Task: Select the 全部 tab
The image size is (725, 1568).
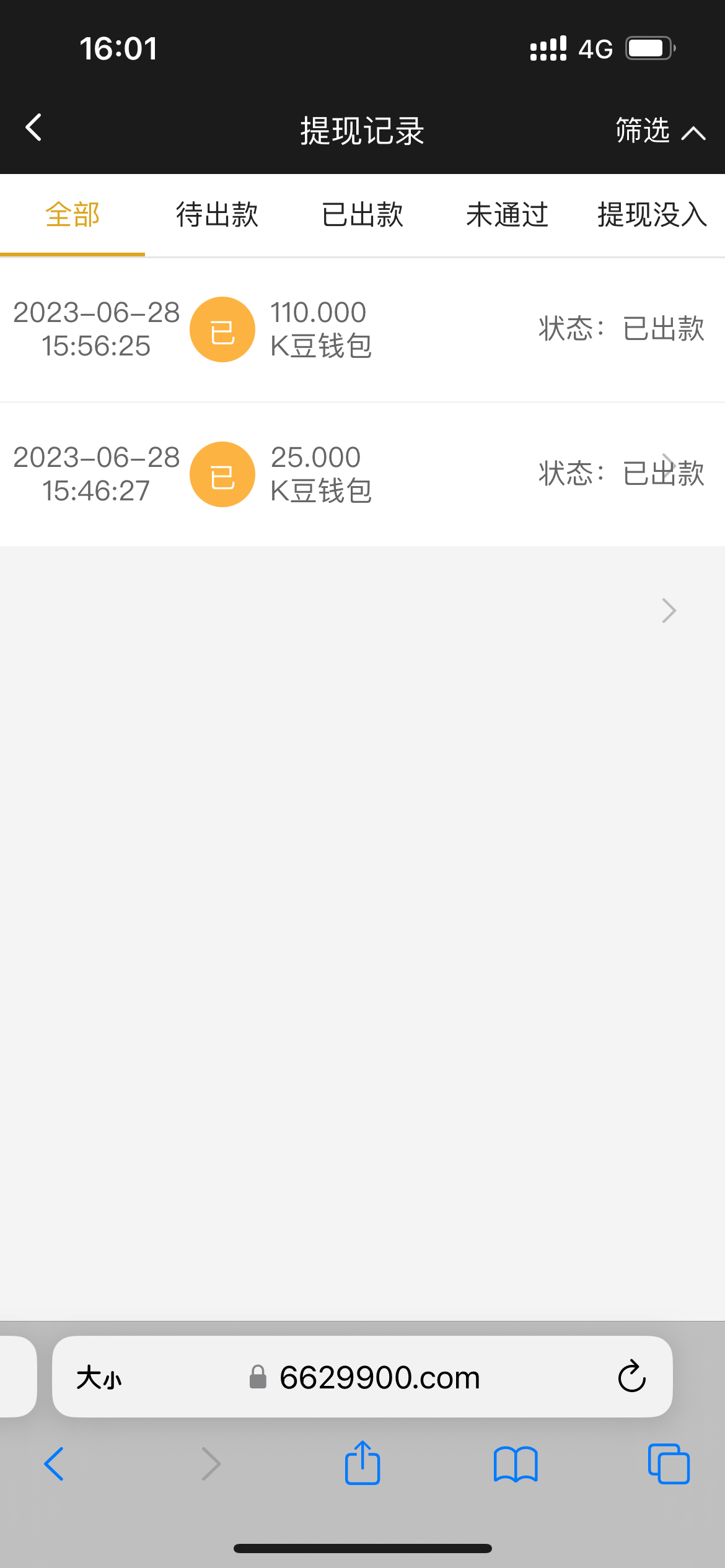Action: click(x=72, y=215)
